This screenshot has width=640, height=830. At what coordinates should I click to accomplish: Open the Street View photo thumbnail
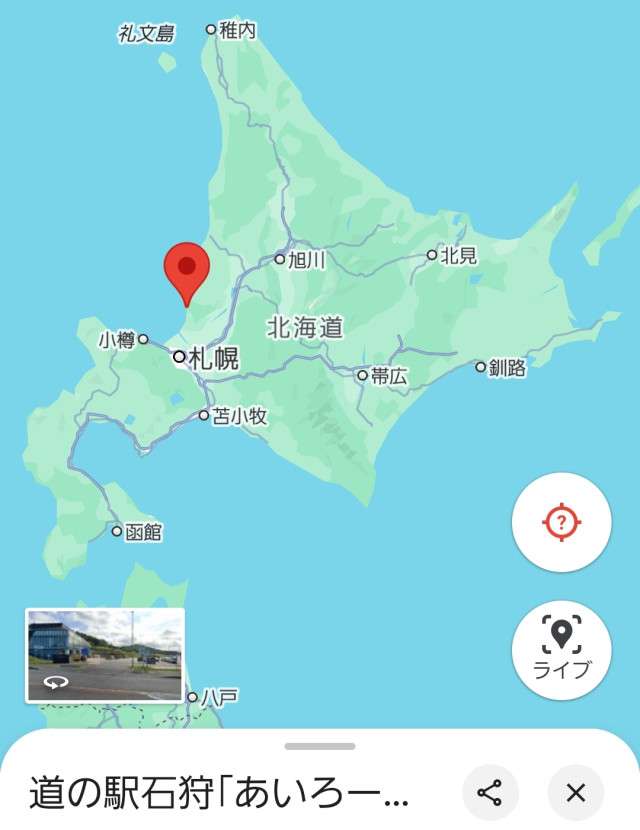(x=105, y=655)
